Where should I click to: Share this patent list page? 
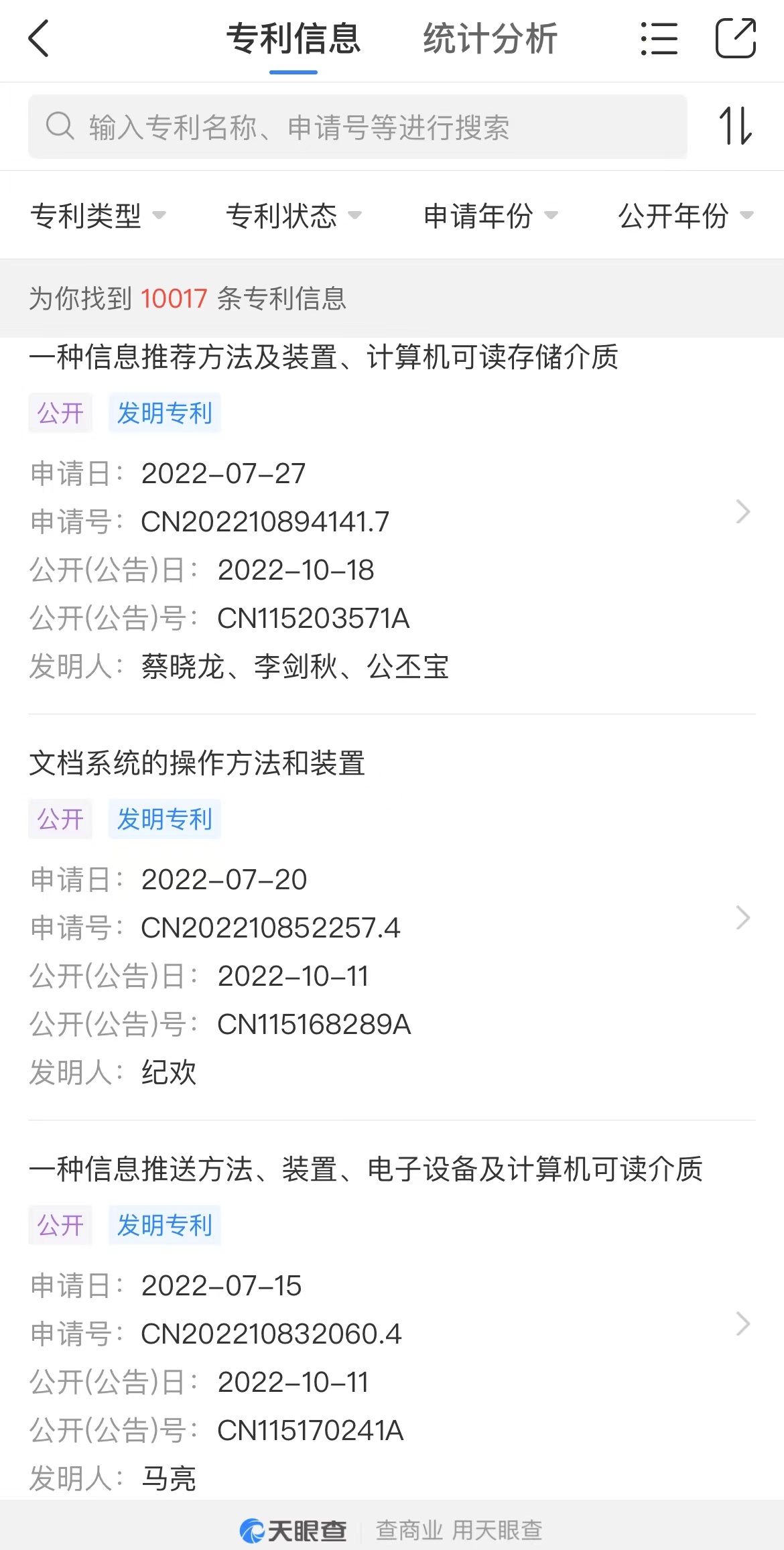coord(736,38)
